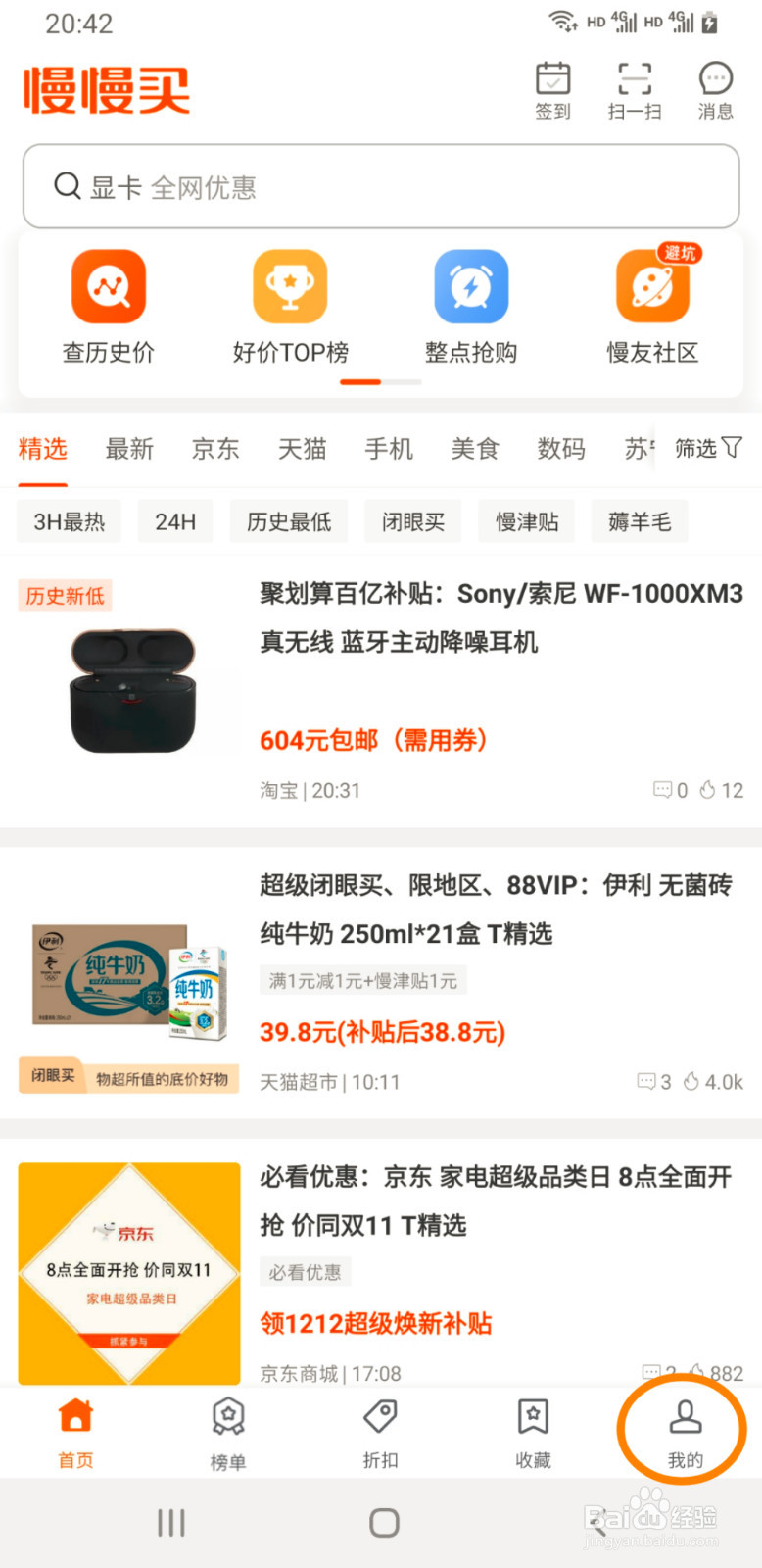The image size is (762, 1568).
Task: Select the 3H最热 chip
Action: click(70, 521)
